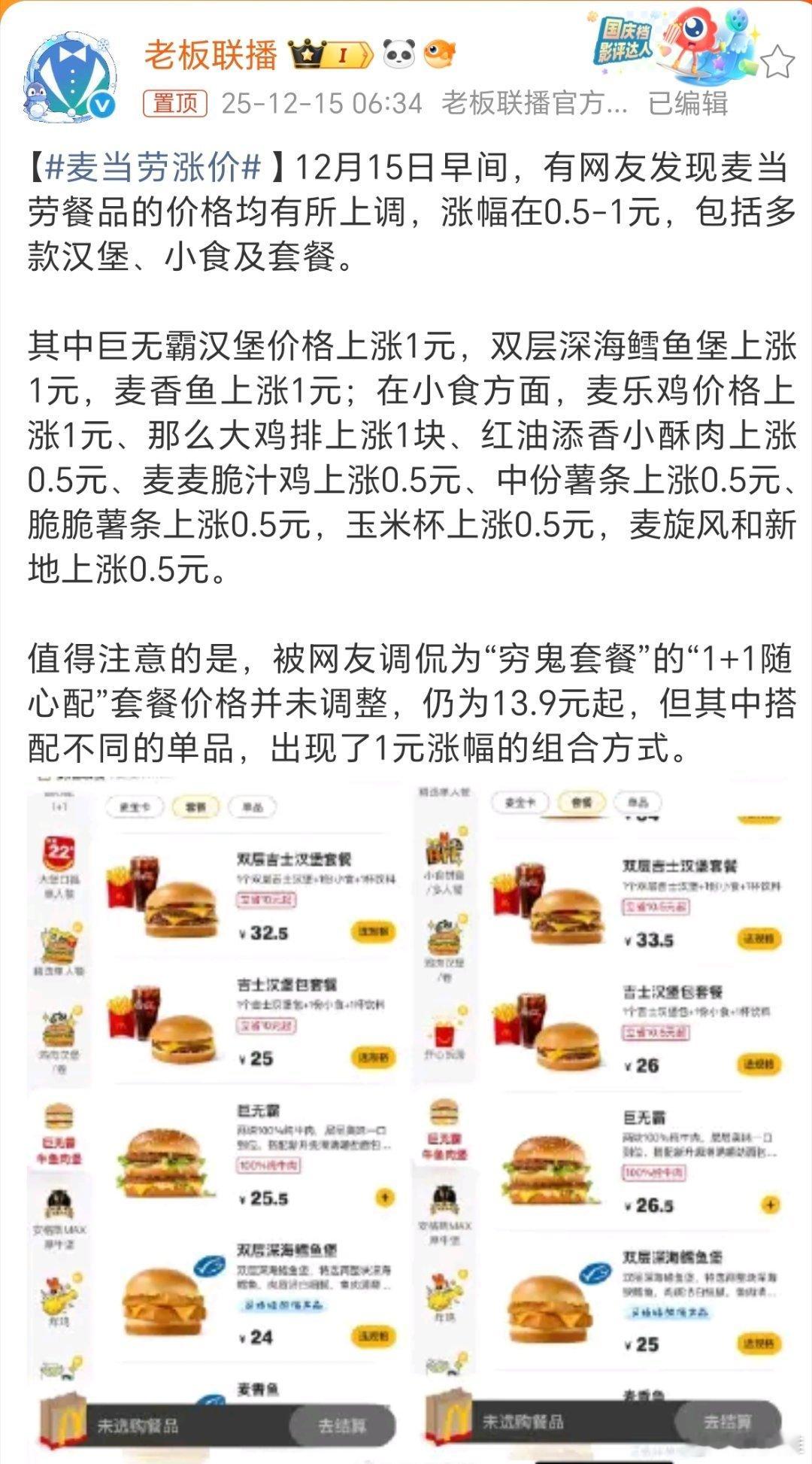Tap the 双层深海鳕鱼堡 product thumbnail
Image resolution: width=812 pixels, height=1464 pixels.
coord(166,1301)
